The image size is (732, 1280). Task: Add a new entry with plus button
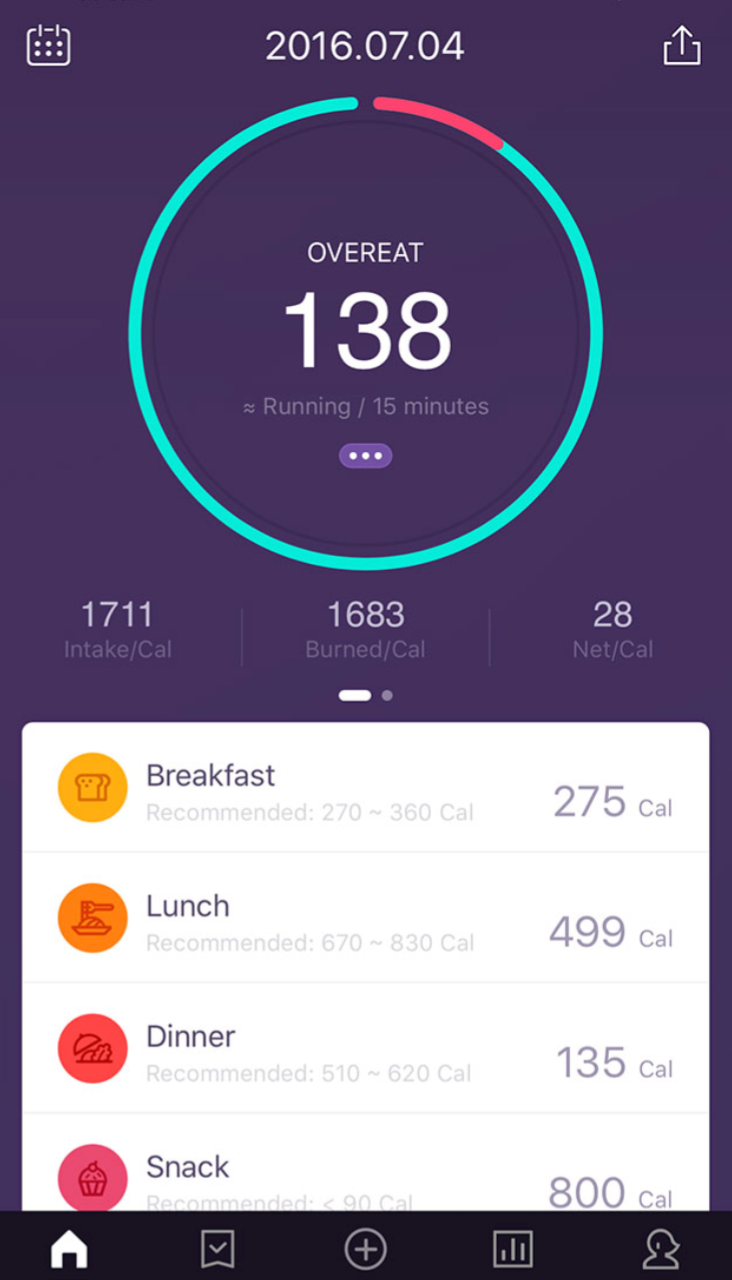[x=365, y=1249]
